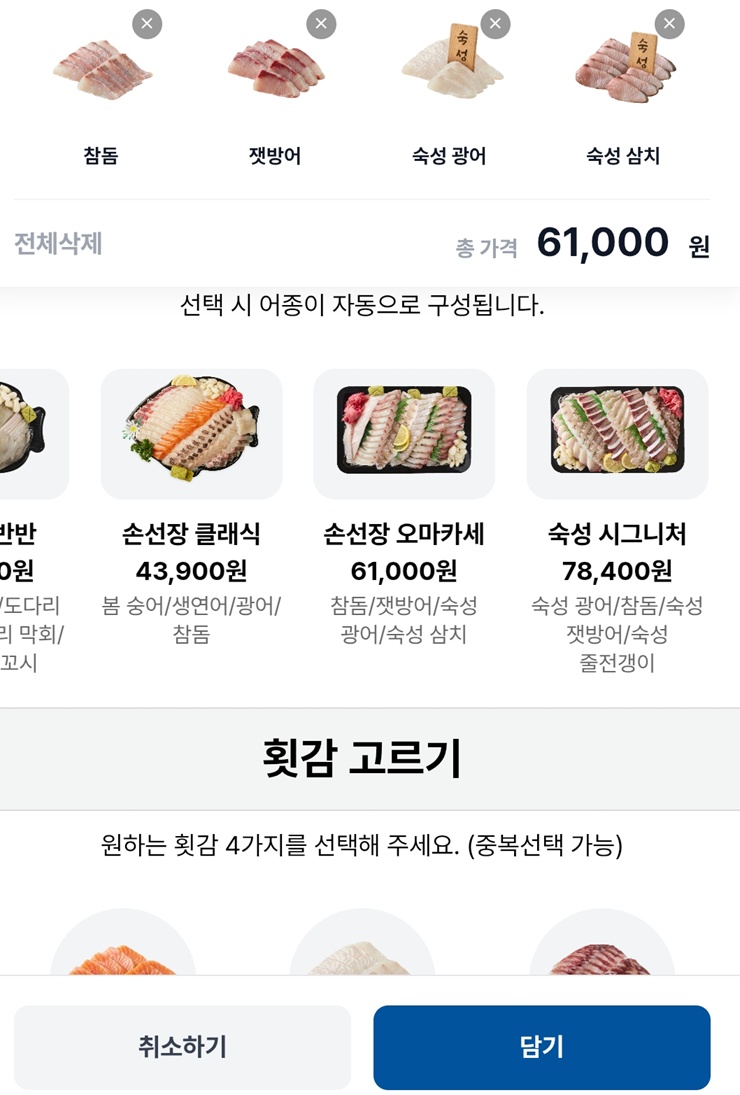Select the 손선장 클래식 set image
The width and height of the screenshot is (740, 1095).
point(191,432)
